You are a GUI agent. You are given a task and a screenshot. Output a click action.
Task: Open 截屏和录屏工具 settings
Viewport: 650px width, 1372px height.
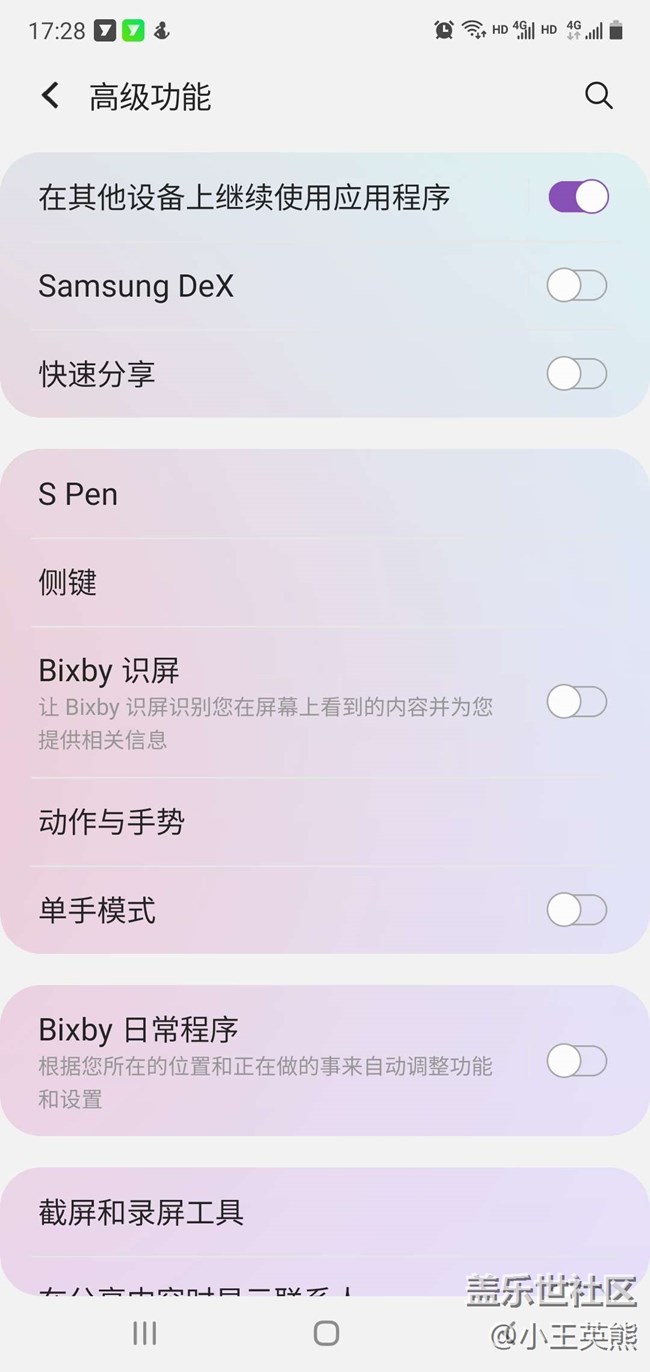tap(141, 1213)
